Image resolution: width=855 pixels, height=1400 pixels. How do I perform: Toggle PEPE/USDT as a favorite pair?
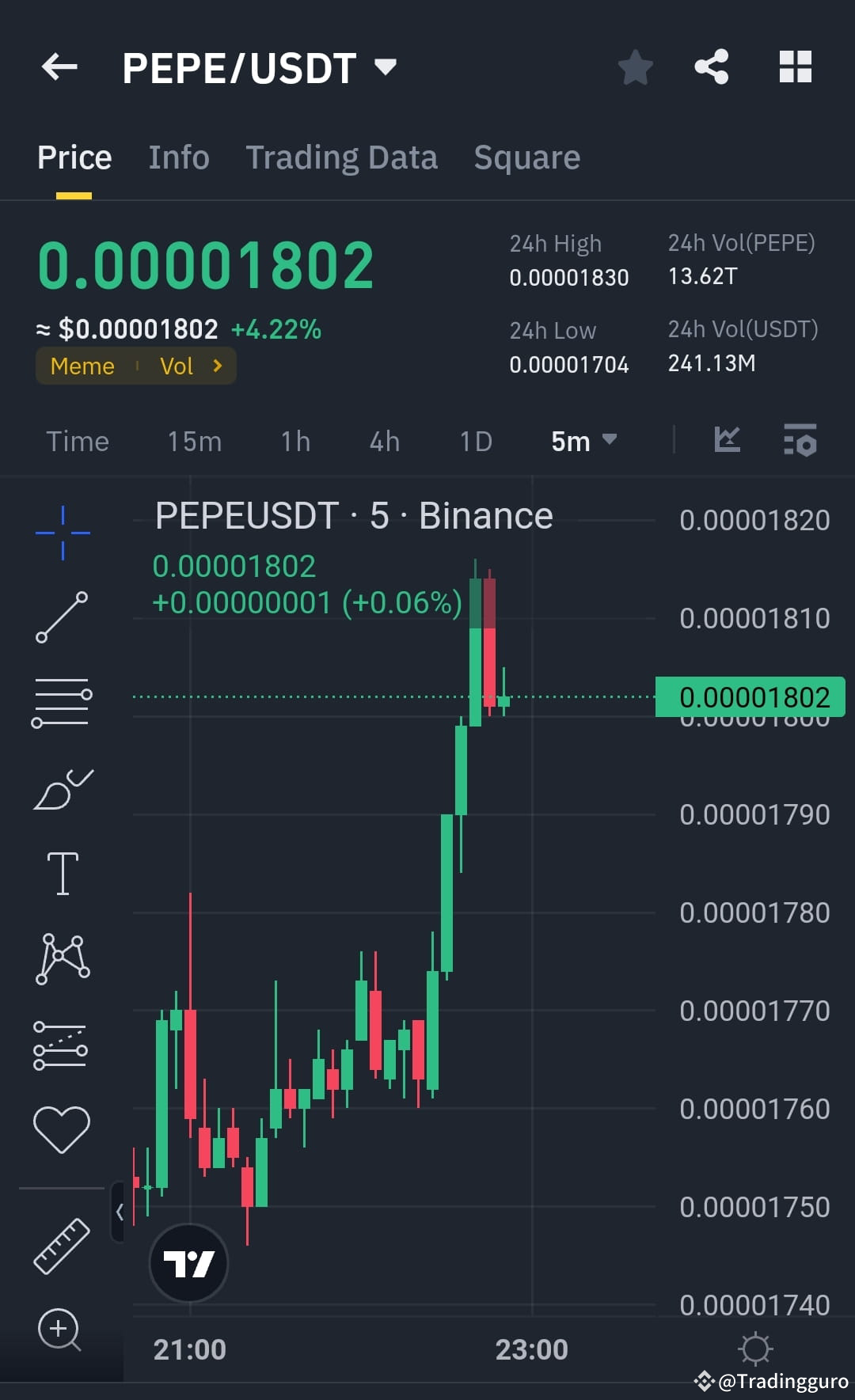[636, 67]
